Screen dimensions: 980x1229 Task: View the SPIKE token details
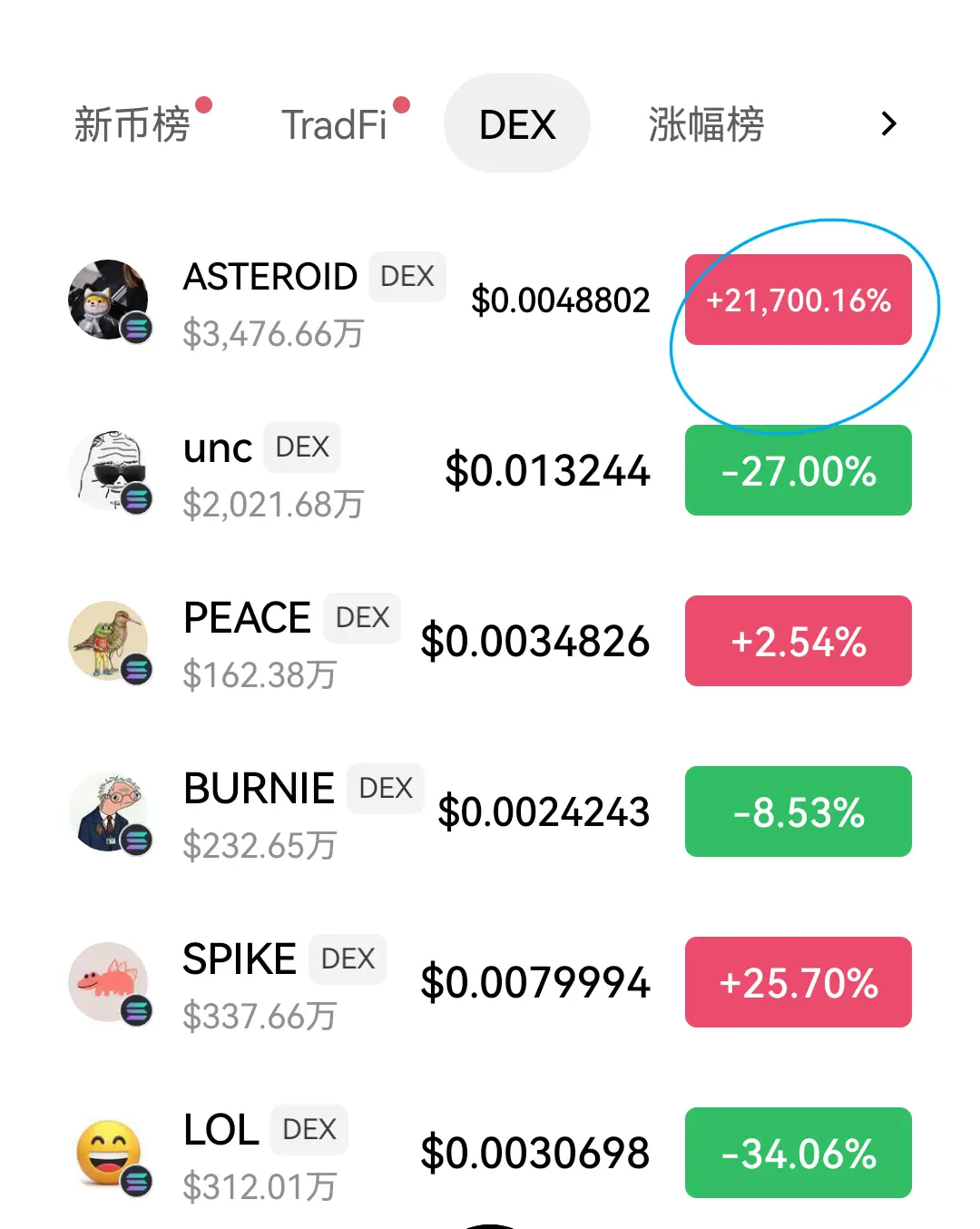coord(240,960)
